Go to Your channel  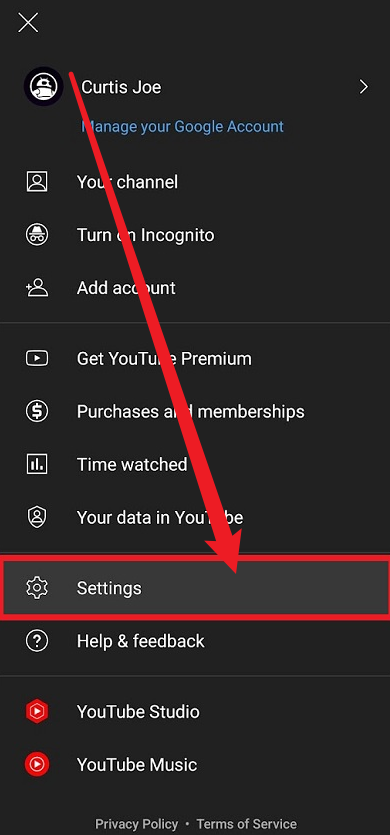tap(195, 182)
